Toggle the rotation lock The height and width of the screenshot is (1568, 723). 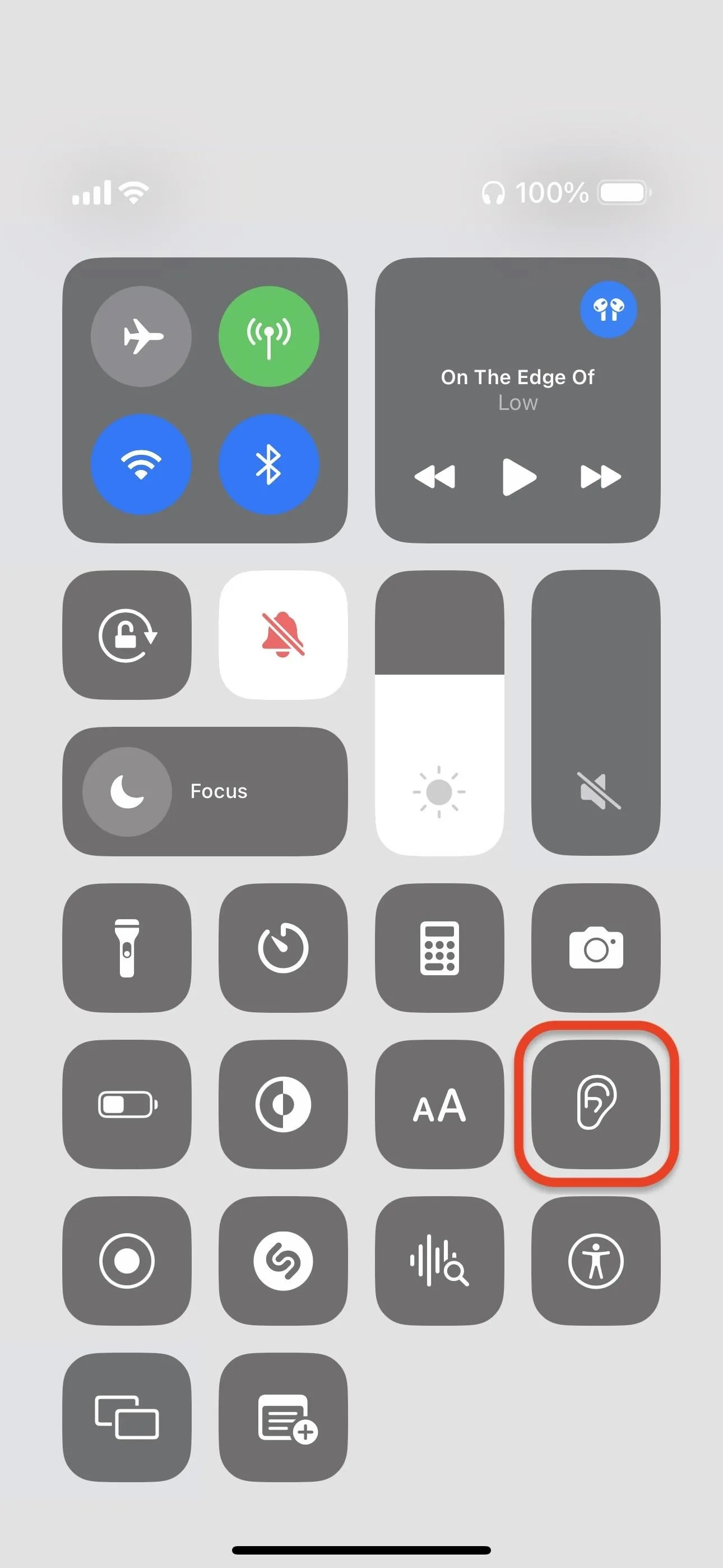[127, 635]
